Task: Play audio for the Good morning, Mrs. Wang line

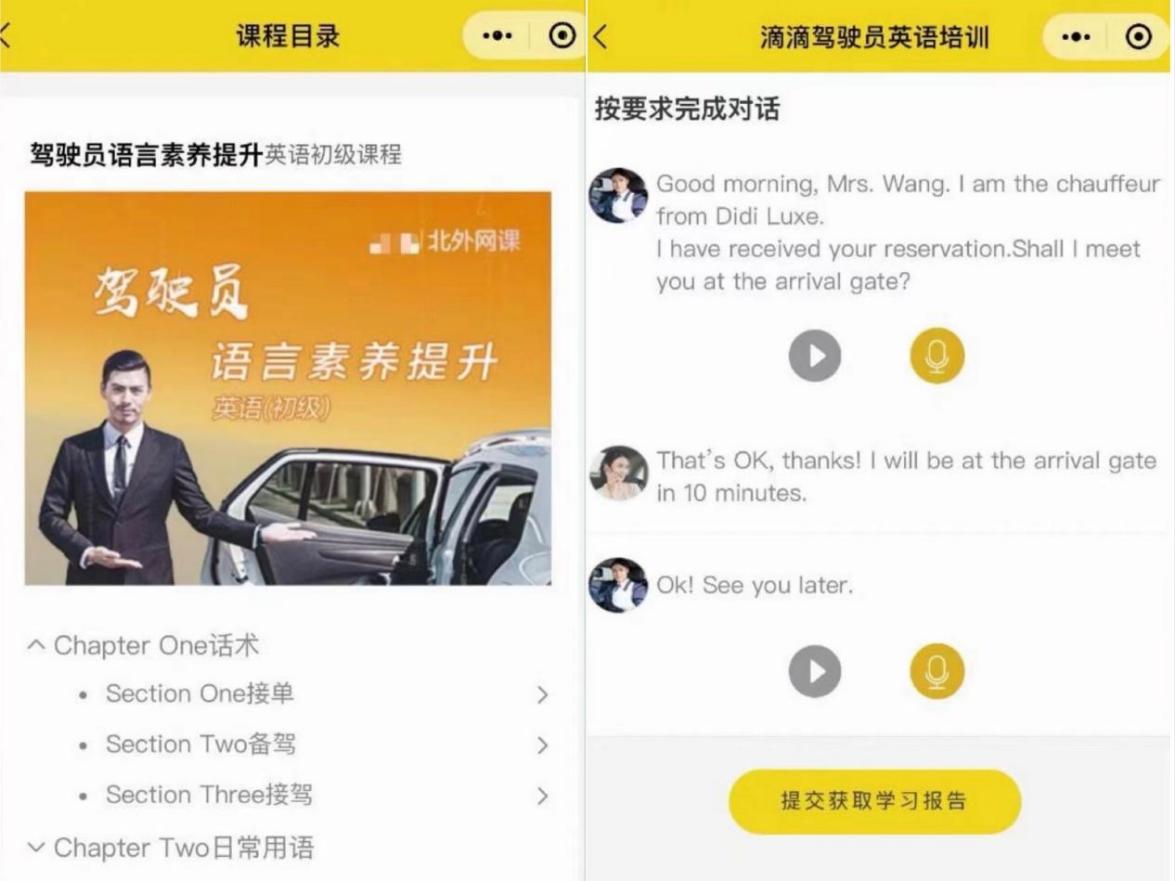Action: pyautogui.click(x=814, y=356)
